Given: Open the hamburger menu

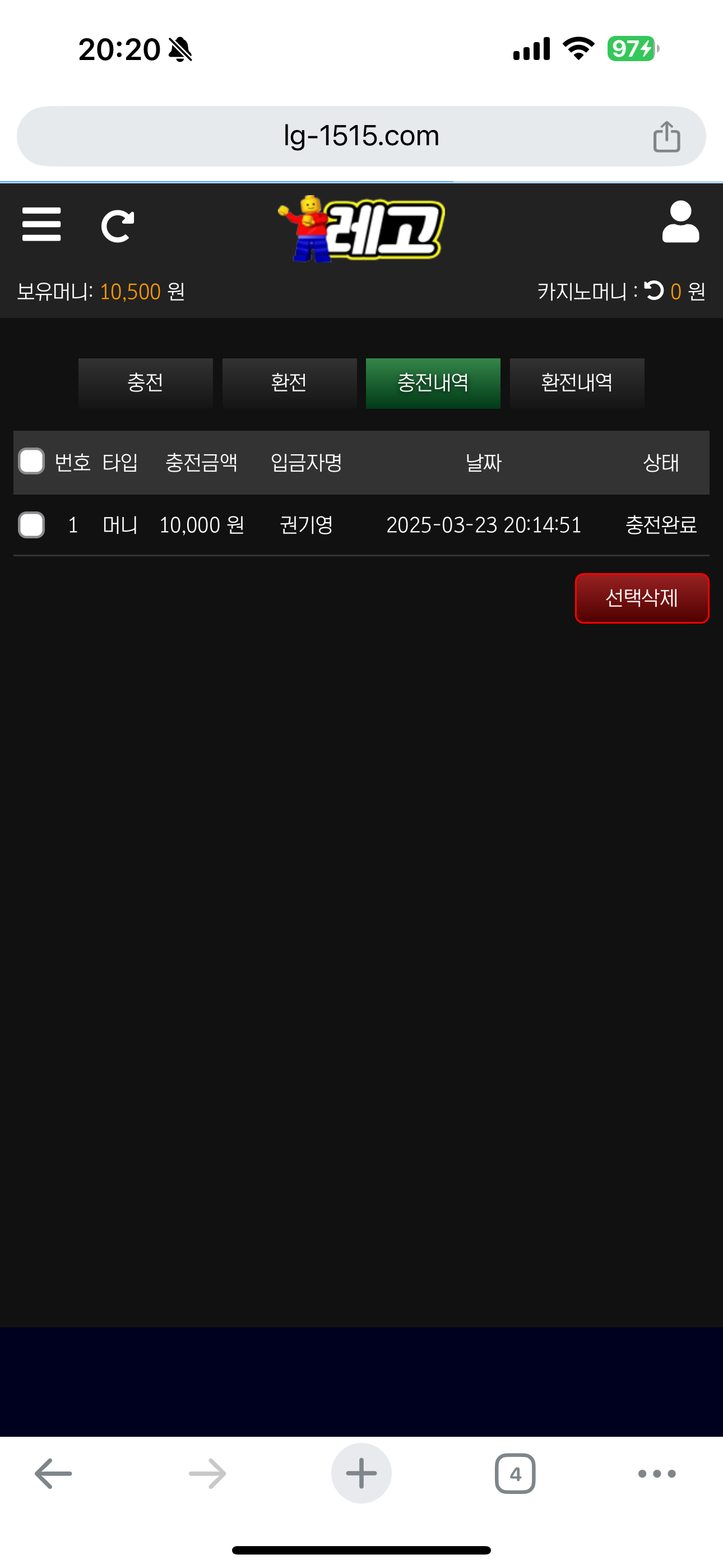Looking at the screenshot, I should pyautogui.click(x=41, y=225).
